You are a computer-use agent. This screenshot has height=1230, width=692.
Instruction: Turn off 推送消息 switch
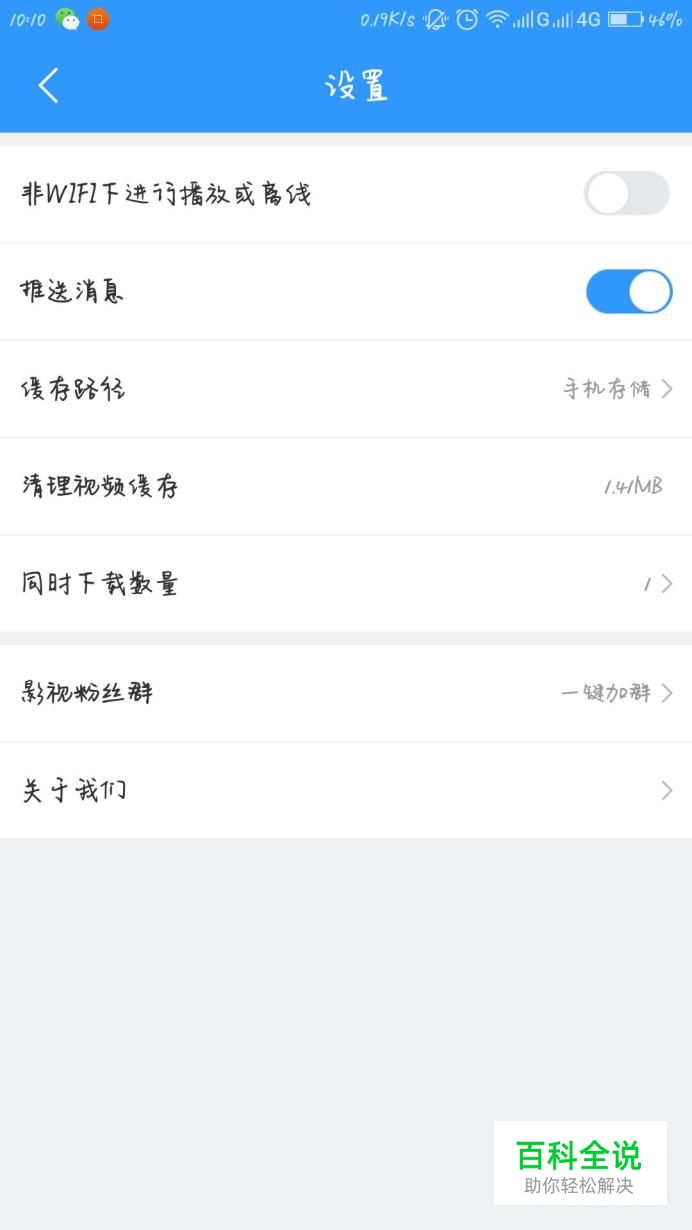[628, 291]
